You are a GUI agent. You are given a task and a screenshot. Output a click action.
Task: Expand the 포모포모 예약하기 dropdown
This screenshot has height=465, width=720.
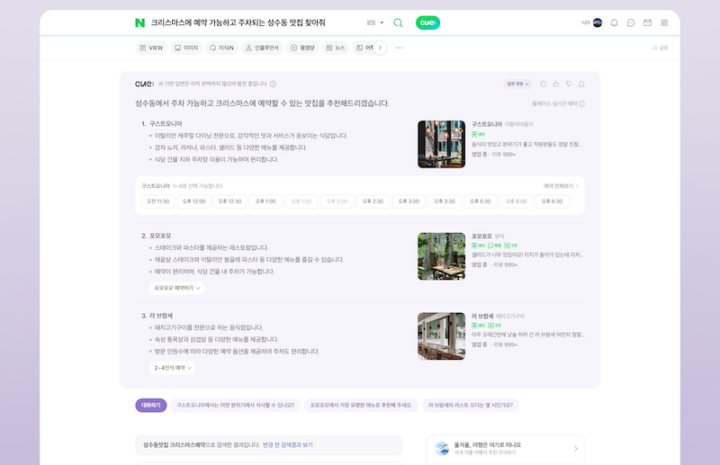point(177,287)
